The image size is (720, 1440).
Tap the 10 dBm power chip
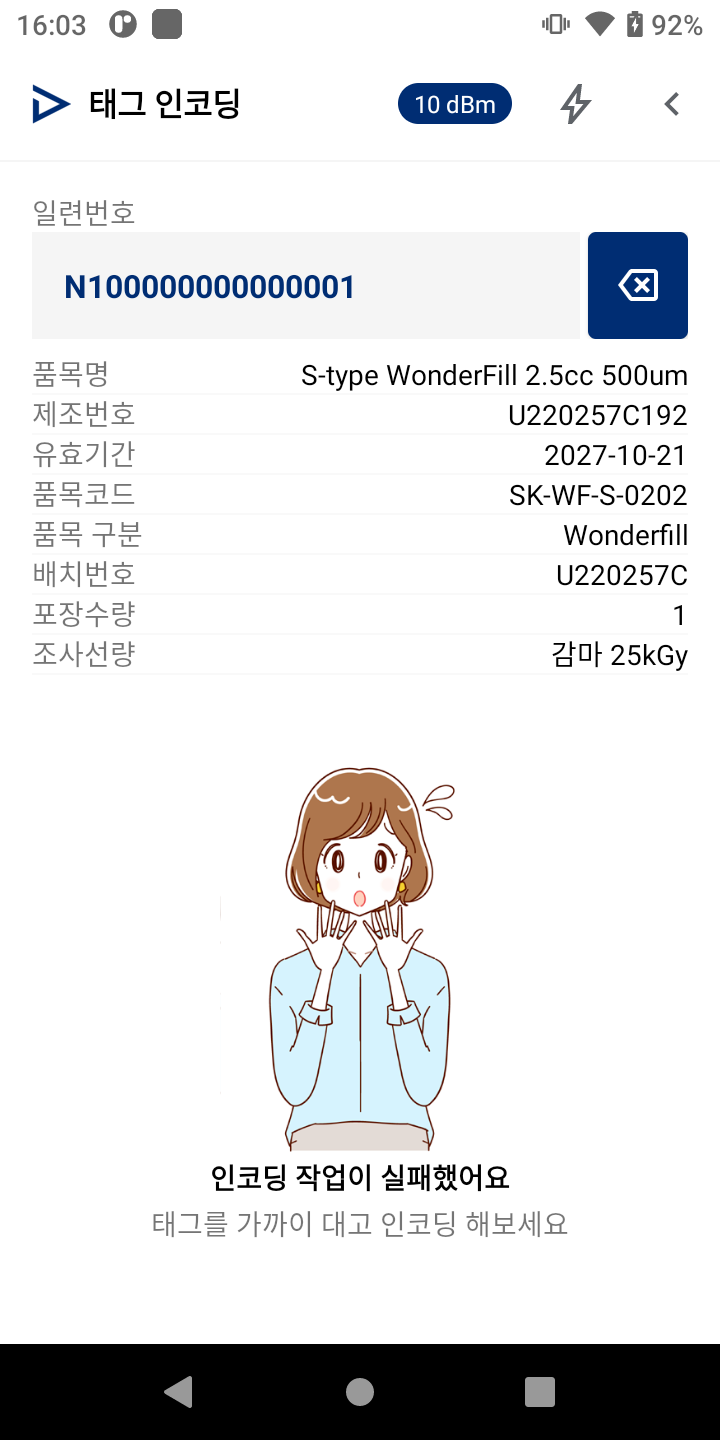(455, 104)
